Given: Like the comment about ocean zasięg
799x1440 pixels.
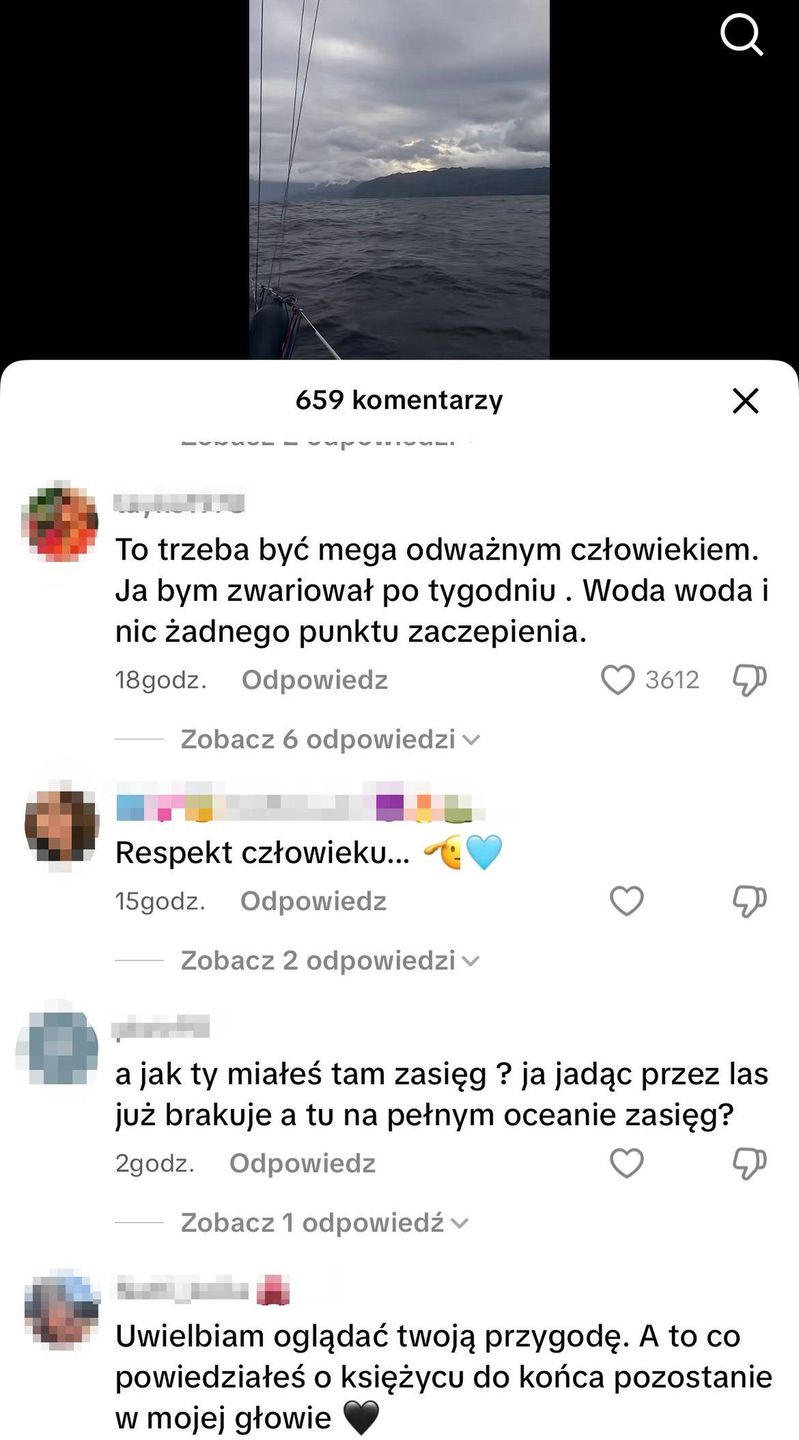Looking at the screenshot, I should pos(626,1162).
